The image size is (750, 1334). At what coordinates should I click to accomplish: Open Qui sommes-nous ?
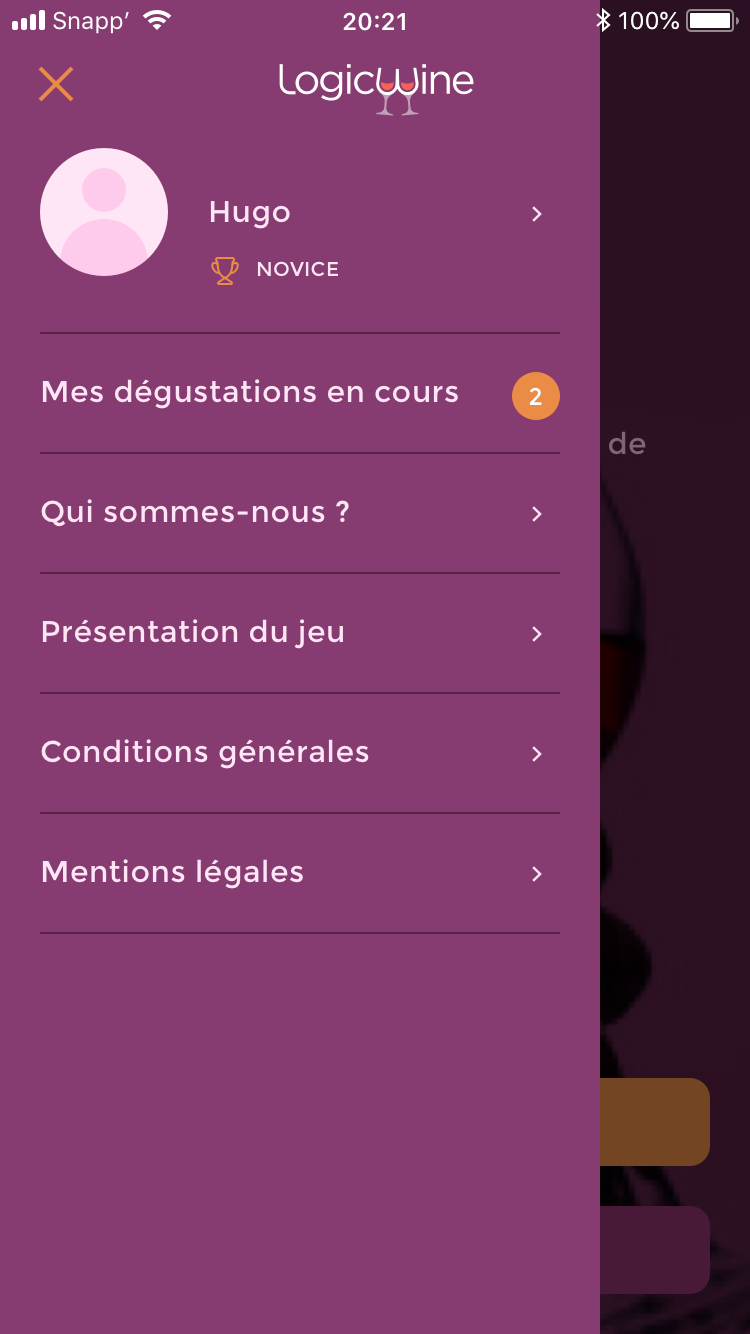[x=300, y=513]
